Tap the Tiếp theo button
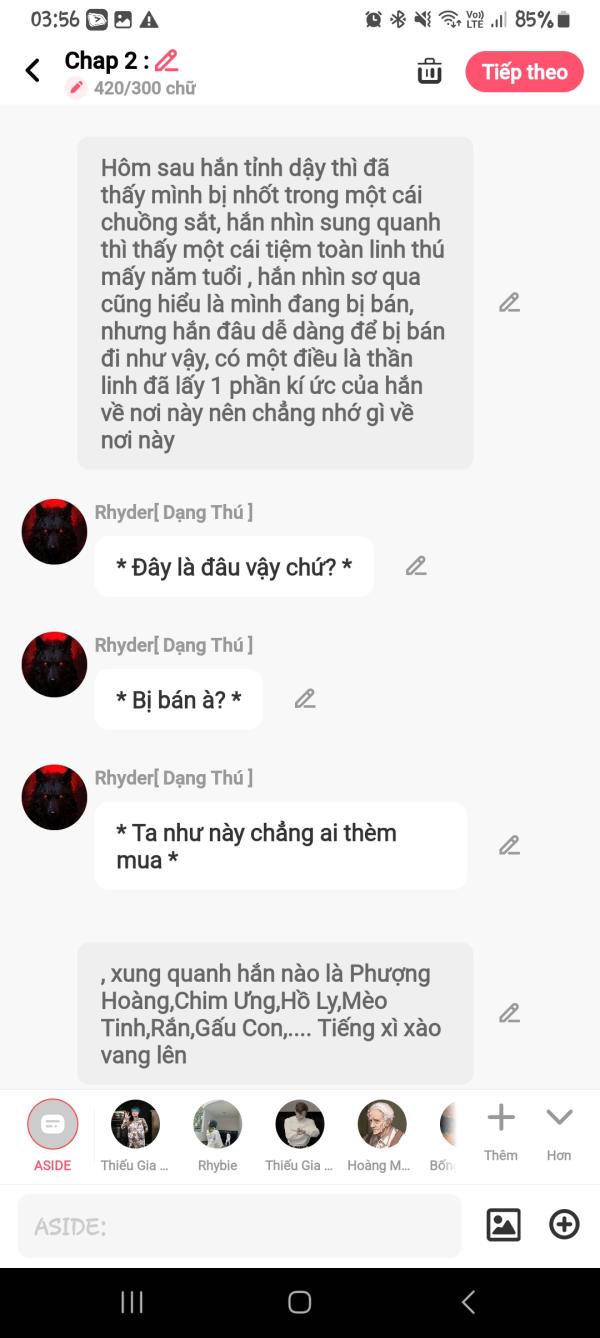600x1338 pixels. point(524,72)
